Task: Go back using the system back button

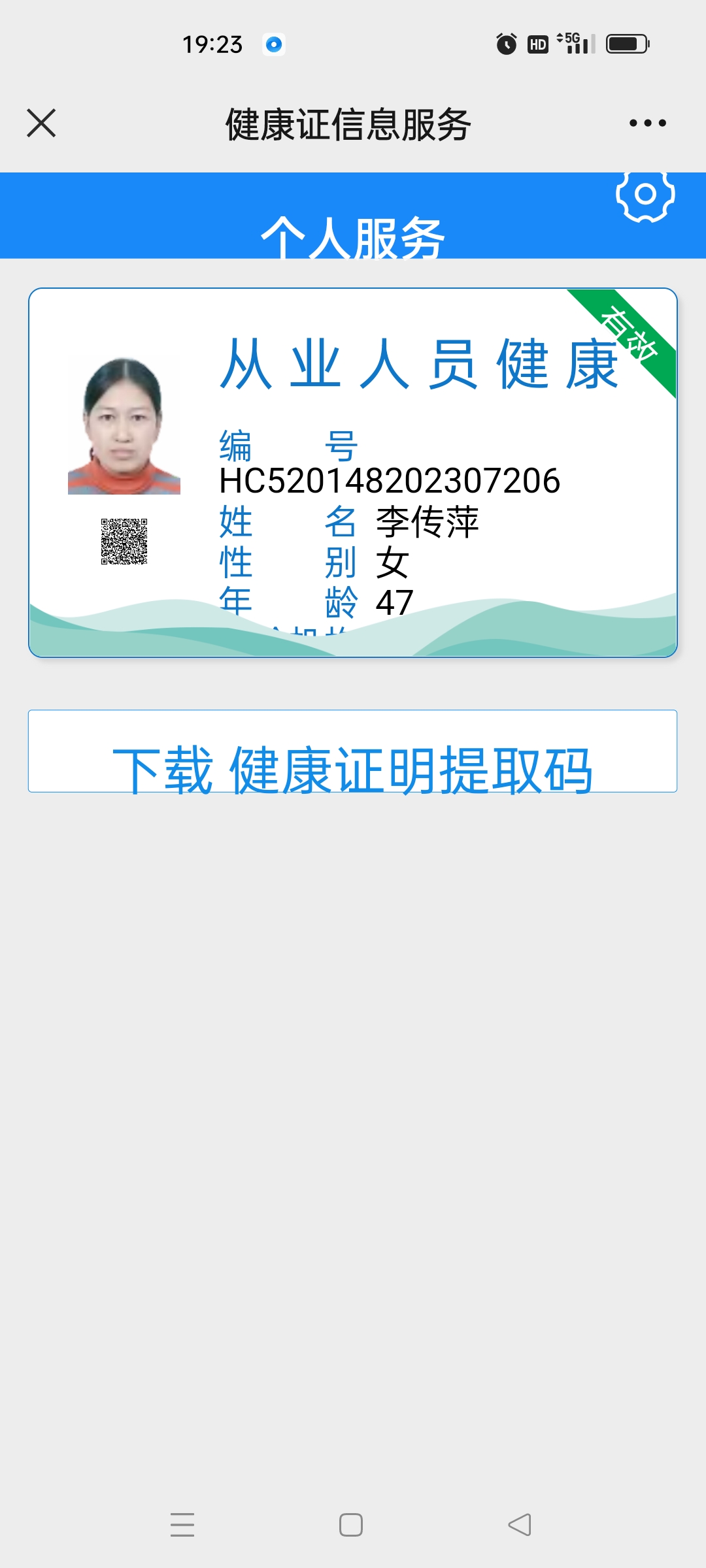Action: (x=520, y=1525)
